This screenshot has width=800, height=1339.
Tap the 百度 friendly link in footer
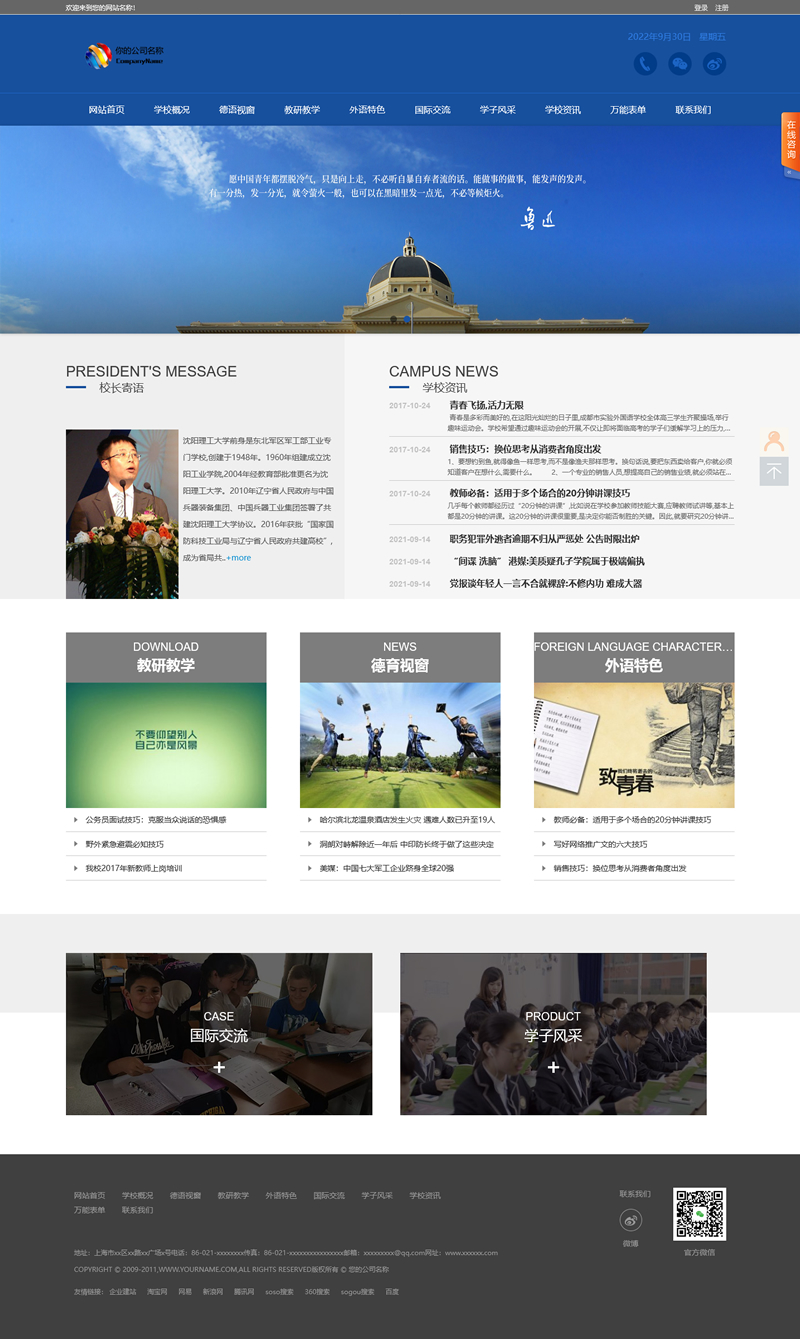(x=392, y=1292)
